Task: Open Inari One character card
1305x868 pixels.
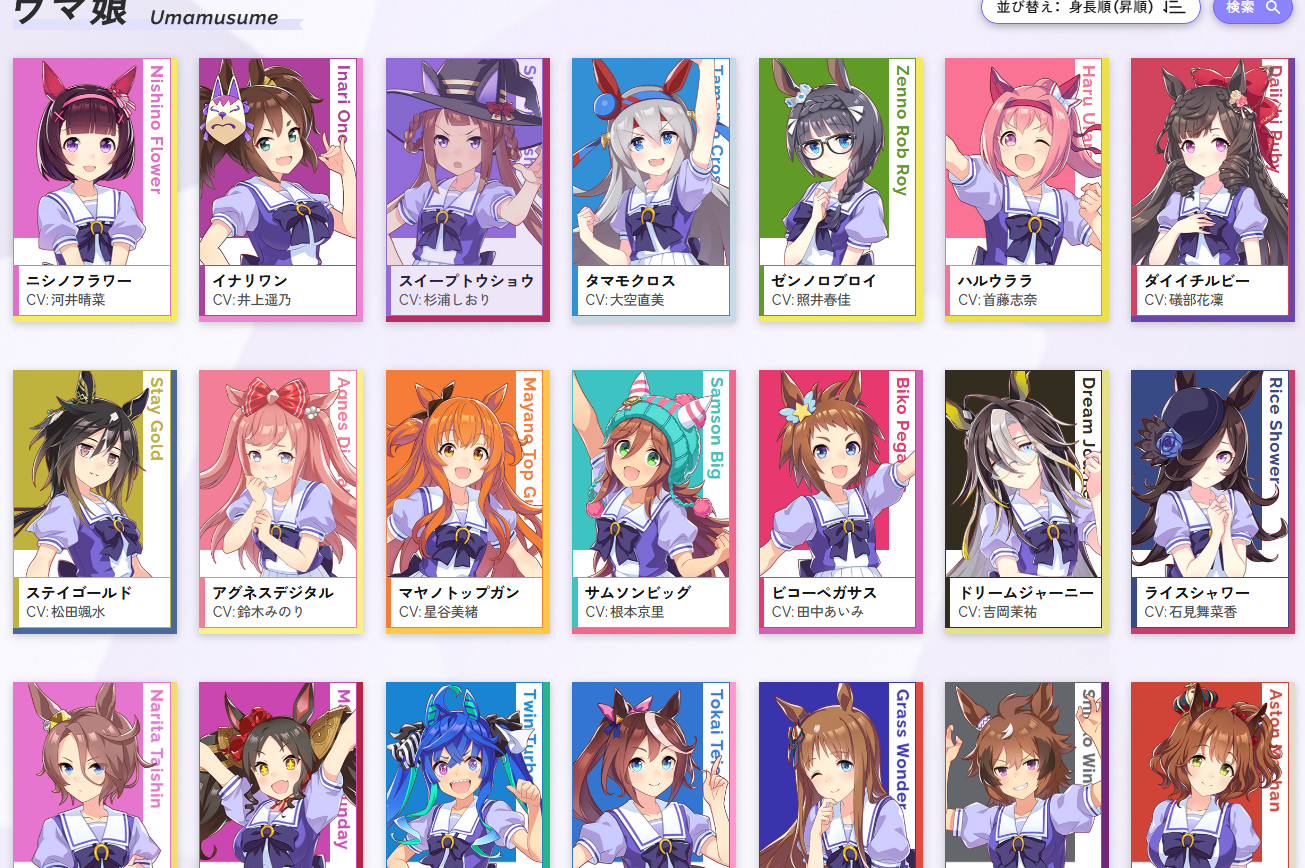Action: click(279, 188)
